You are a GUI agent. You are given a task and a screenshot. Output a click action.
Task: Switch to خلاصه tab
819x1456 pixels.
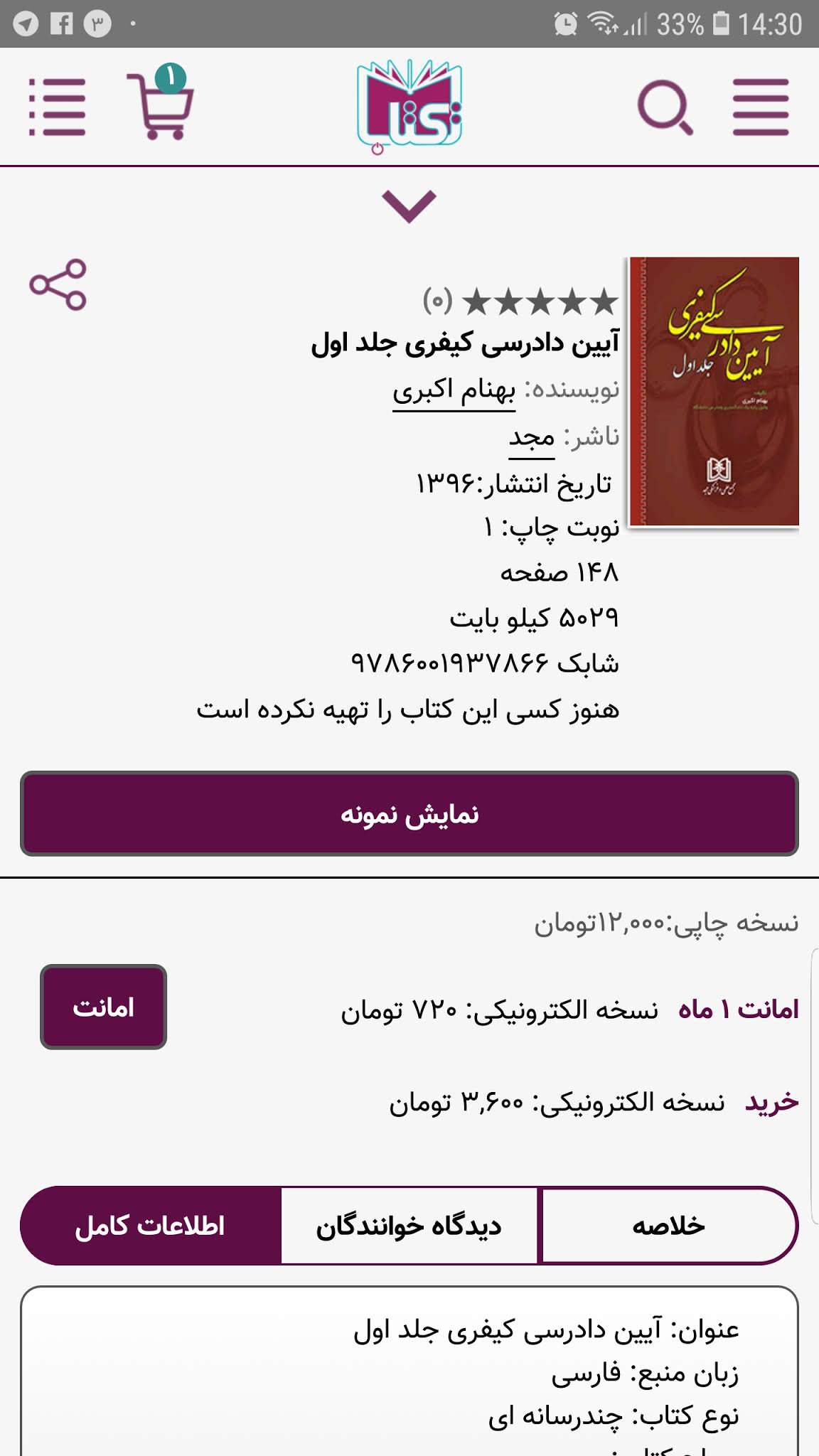point(669,1225)
